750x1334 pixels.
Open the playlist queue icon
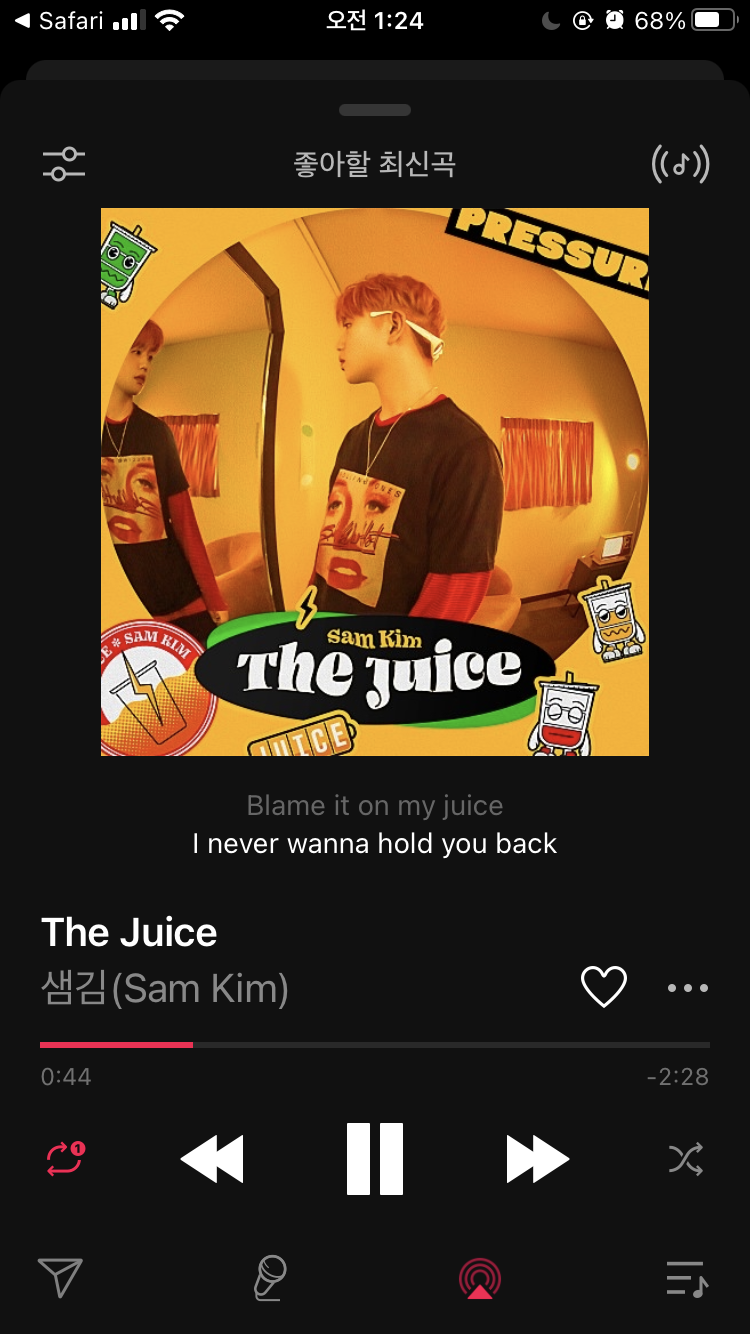coord(688,1278)
